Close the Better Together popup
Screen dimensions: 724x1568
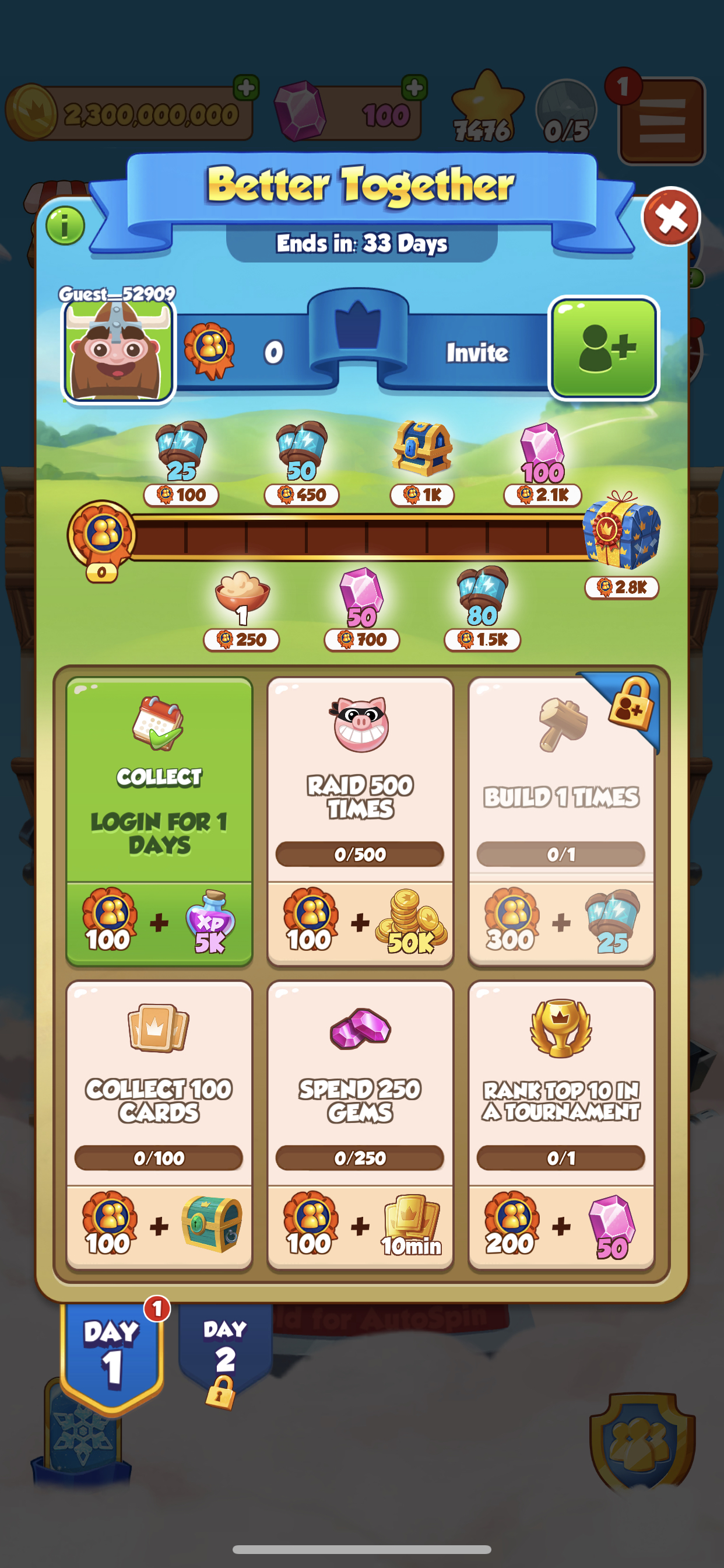670,218
